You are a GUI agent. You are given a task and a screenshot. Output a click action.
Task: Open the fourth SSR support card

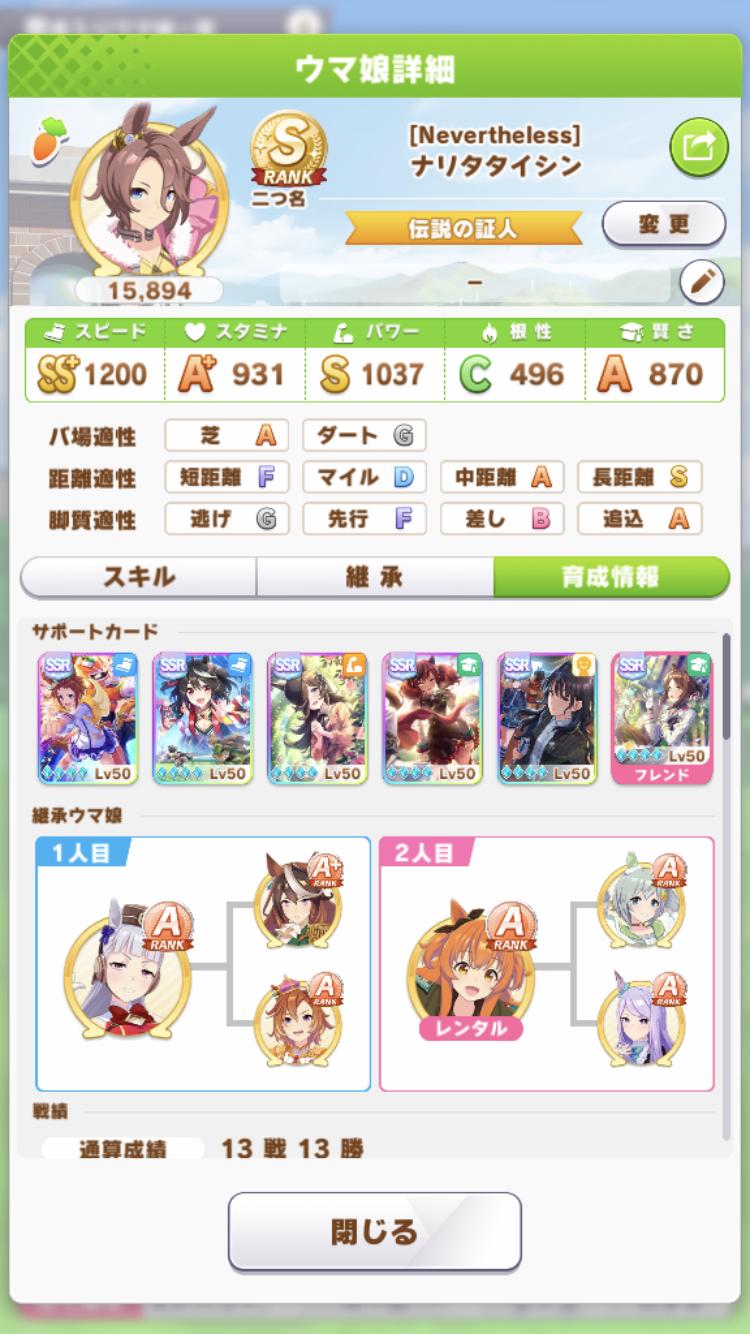tap(432, 717)
